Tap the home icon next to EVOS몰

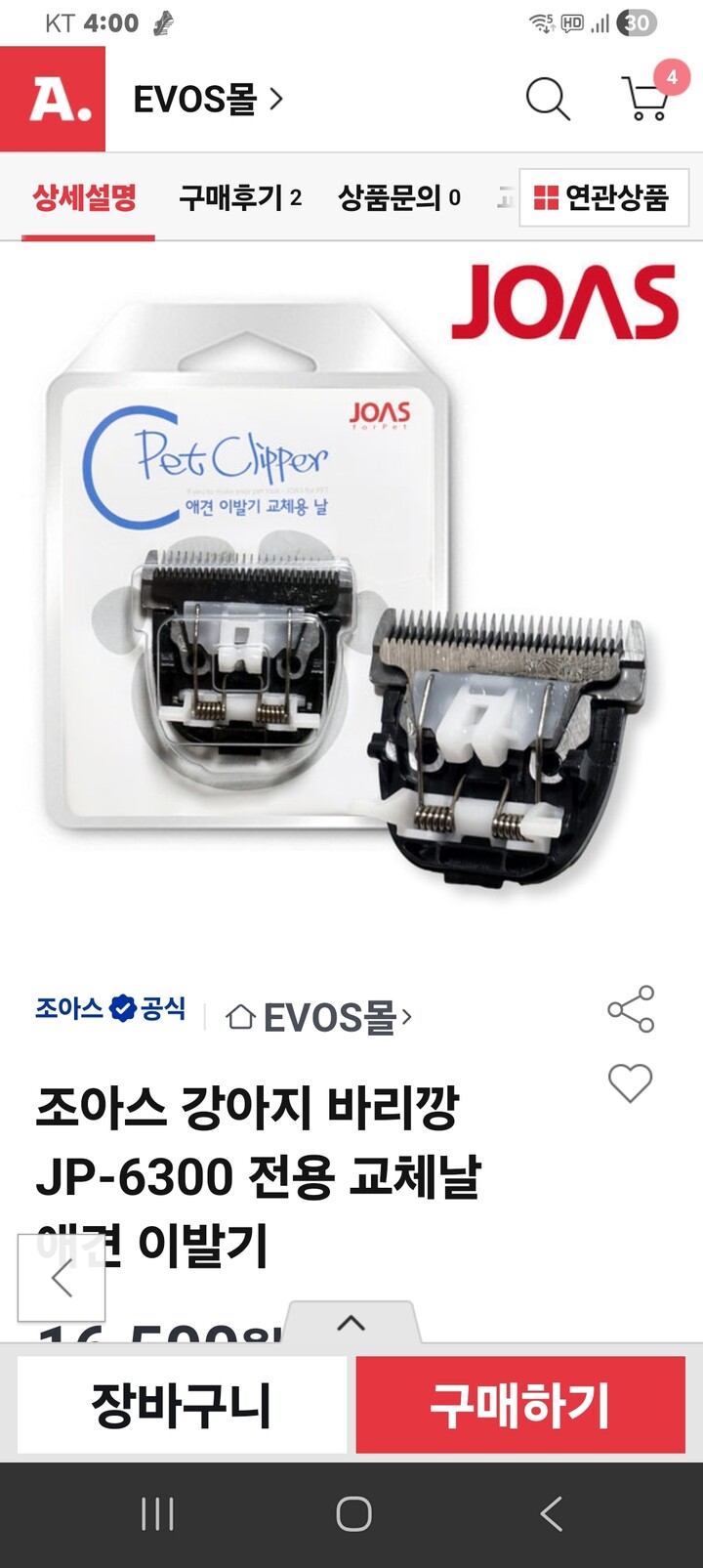pyautogui.click(x=240, y=1019)
